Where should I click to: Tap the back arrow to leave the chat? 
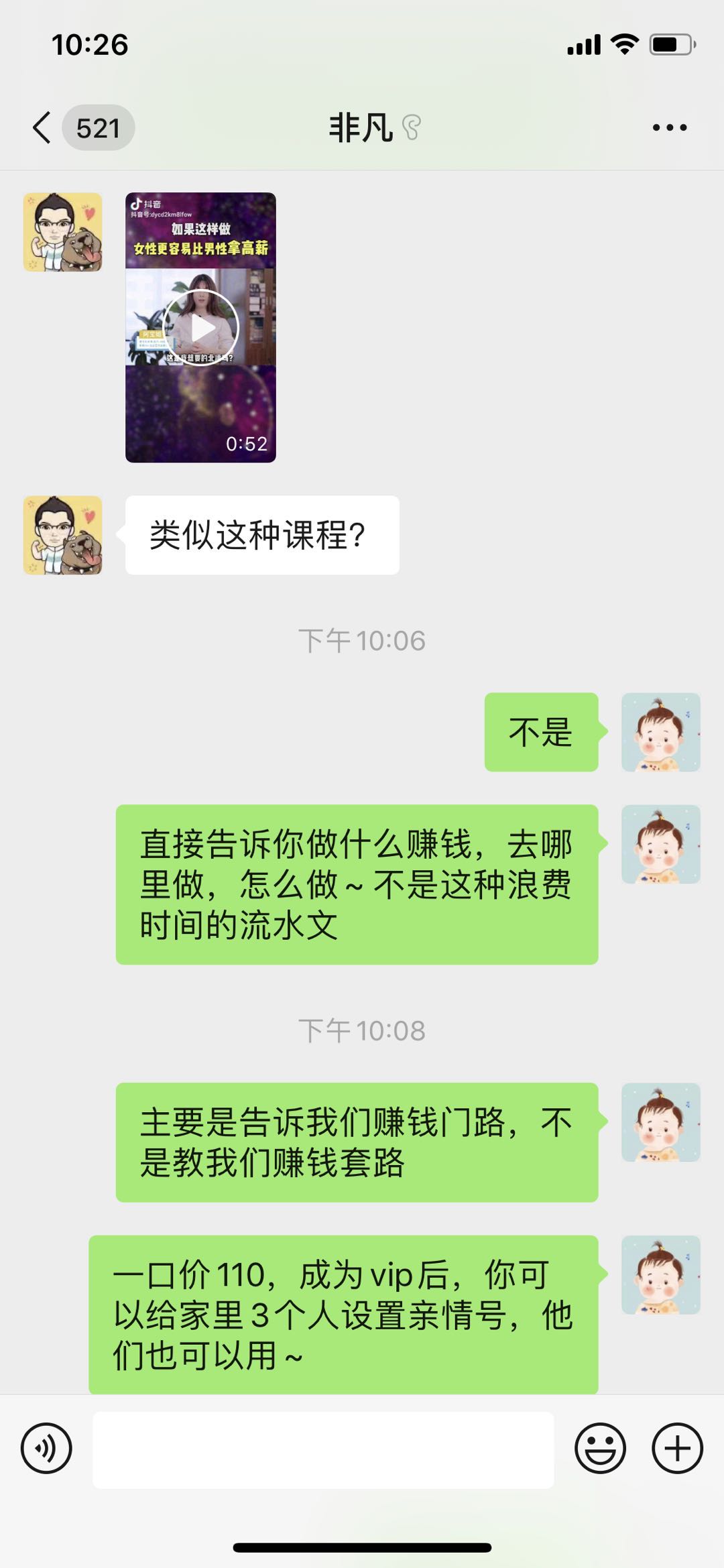40,126
